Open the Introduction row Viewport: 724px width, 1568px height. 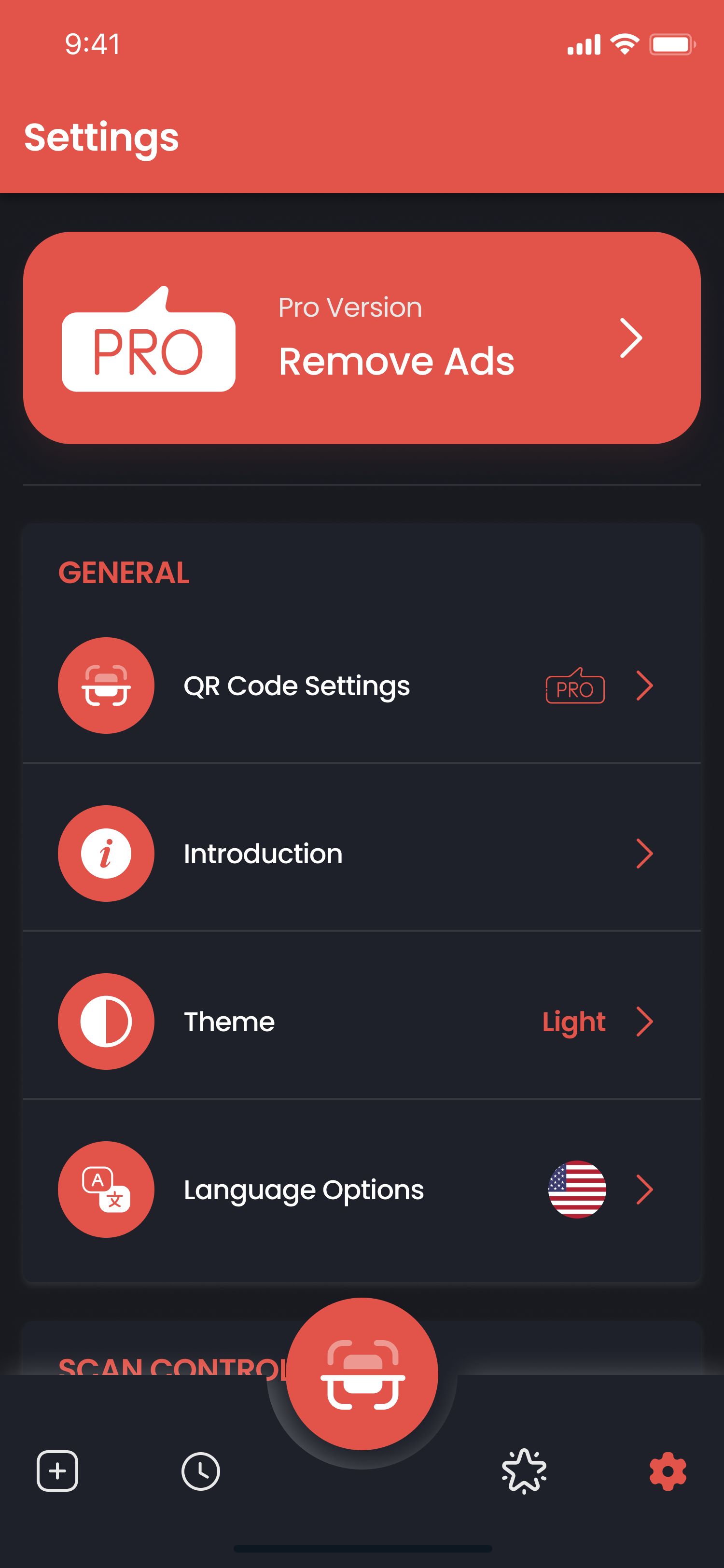coord(362,854)
